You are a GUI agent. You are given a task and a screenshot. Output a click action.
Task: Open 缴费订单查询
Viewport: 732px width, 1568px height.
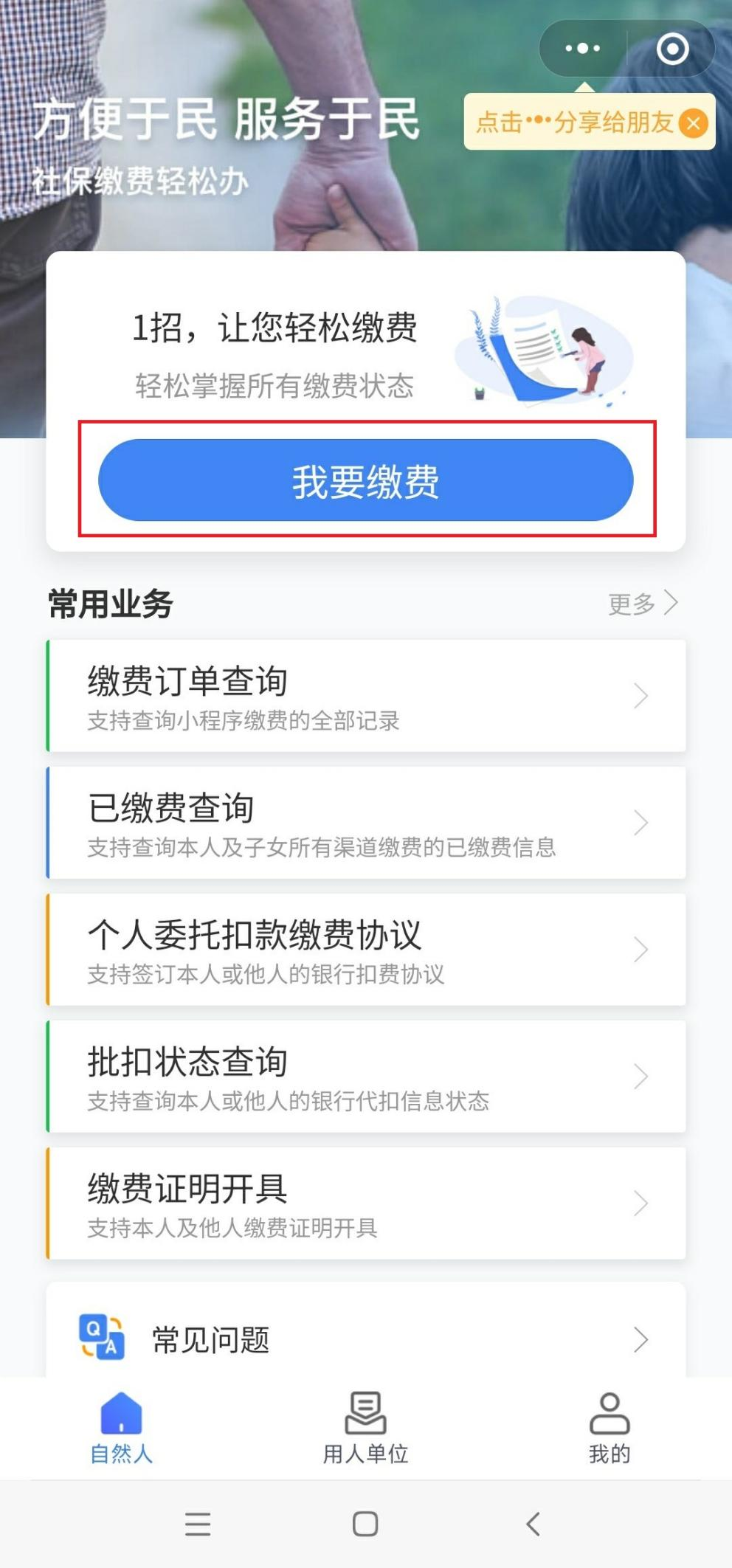coord(366,696)
